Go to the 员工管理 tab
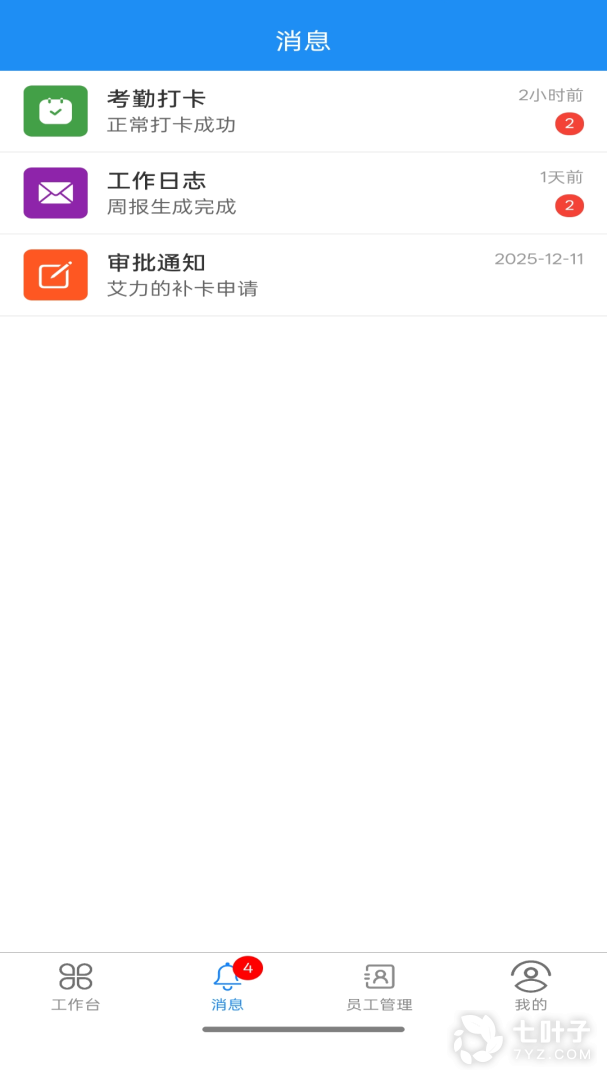 [379, 986]
